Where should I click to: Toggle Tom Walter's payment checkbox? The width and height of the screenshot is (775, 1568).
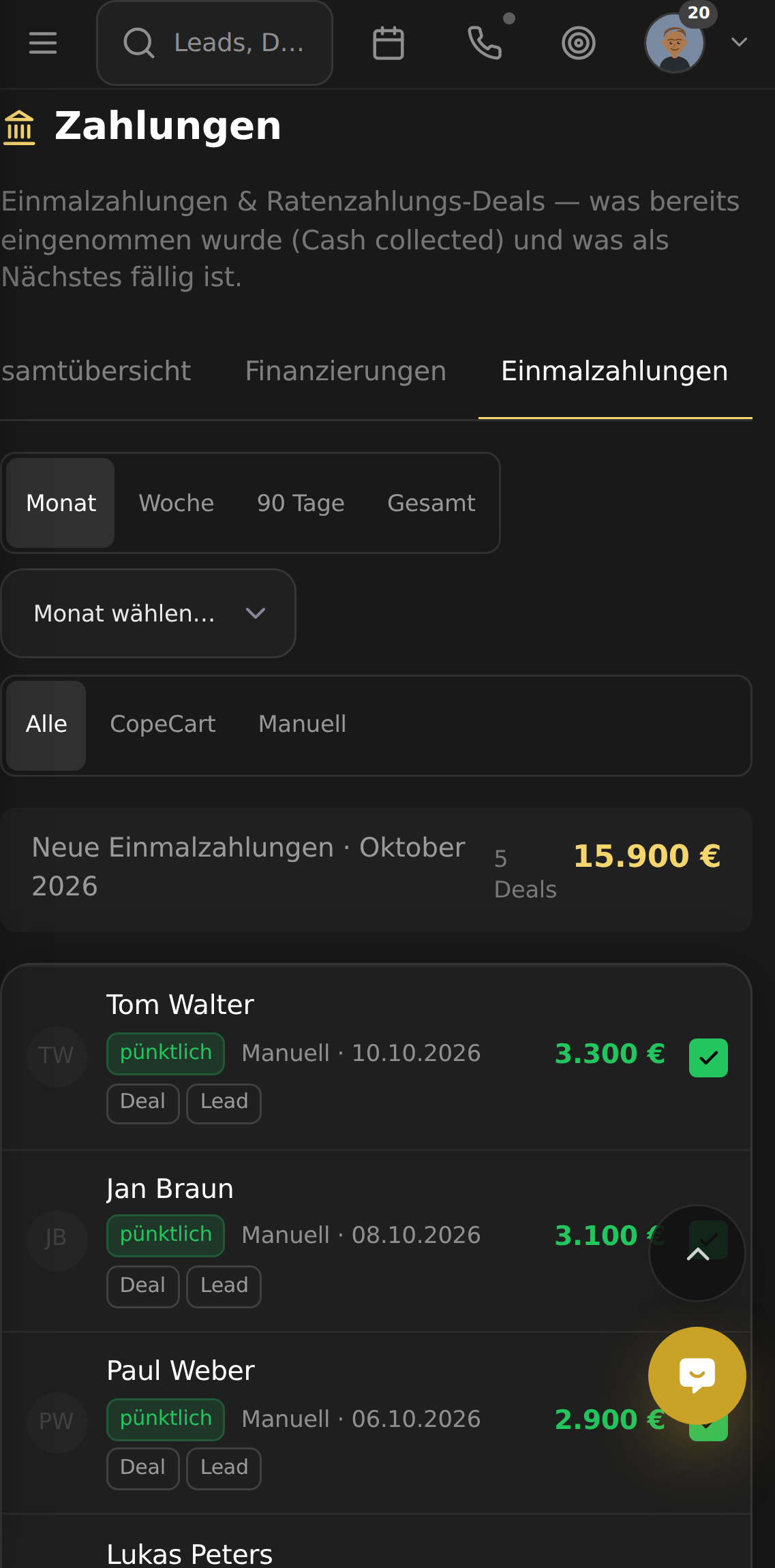point(708,1058)
